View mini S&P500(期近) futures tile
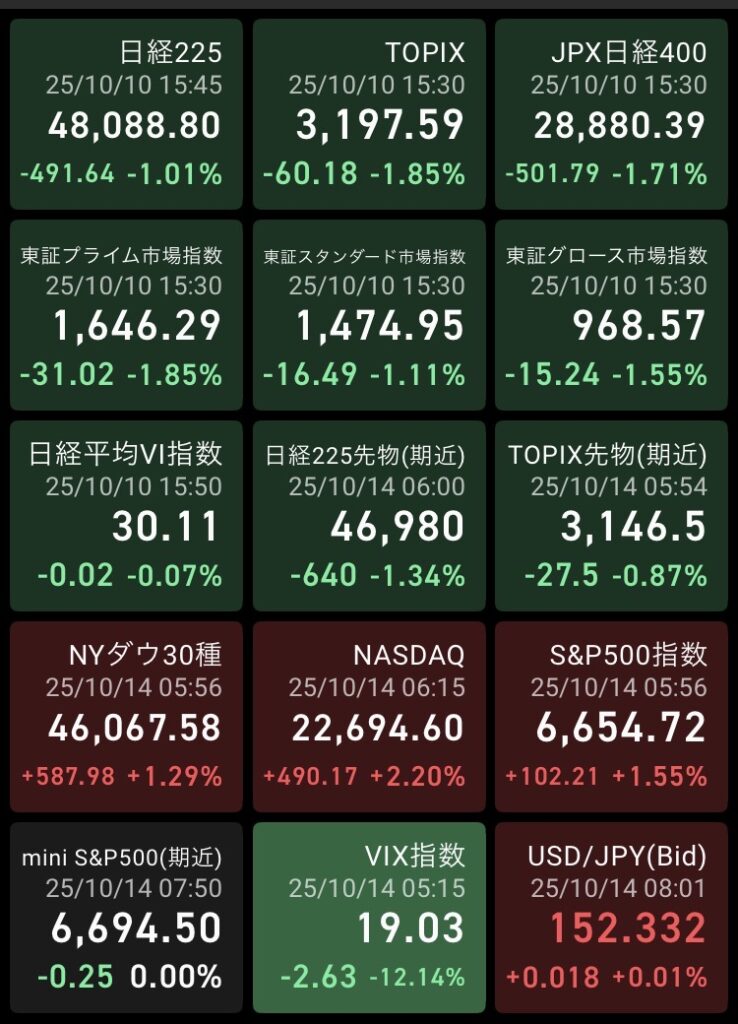The image size is (738, 1024). tap(126, 917)
